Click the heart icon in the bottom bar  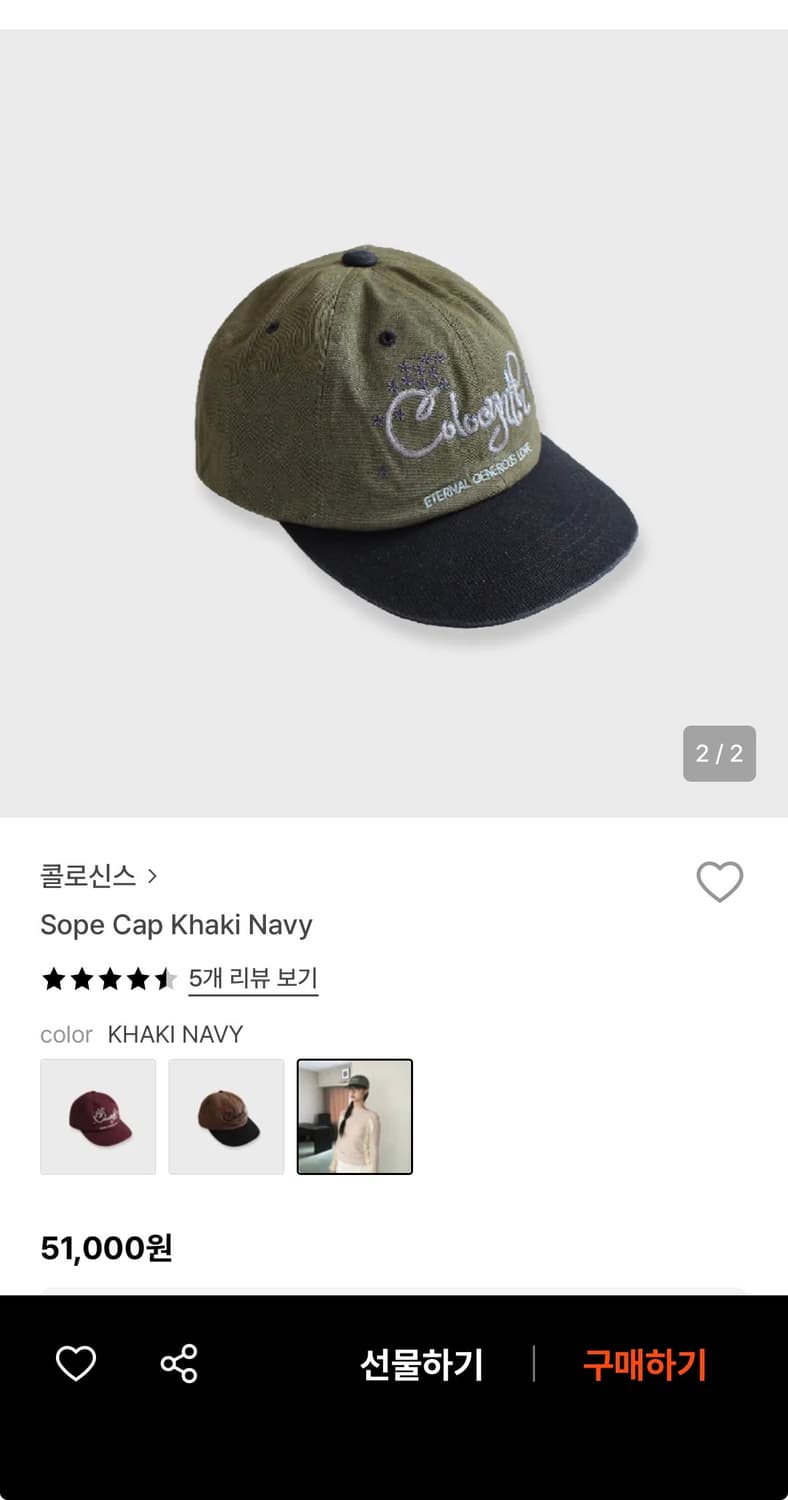click(x=75, y=1364)
